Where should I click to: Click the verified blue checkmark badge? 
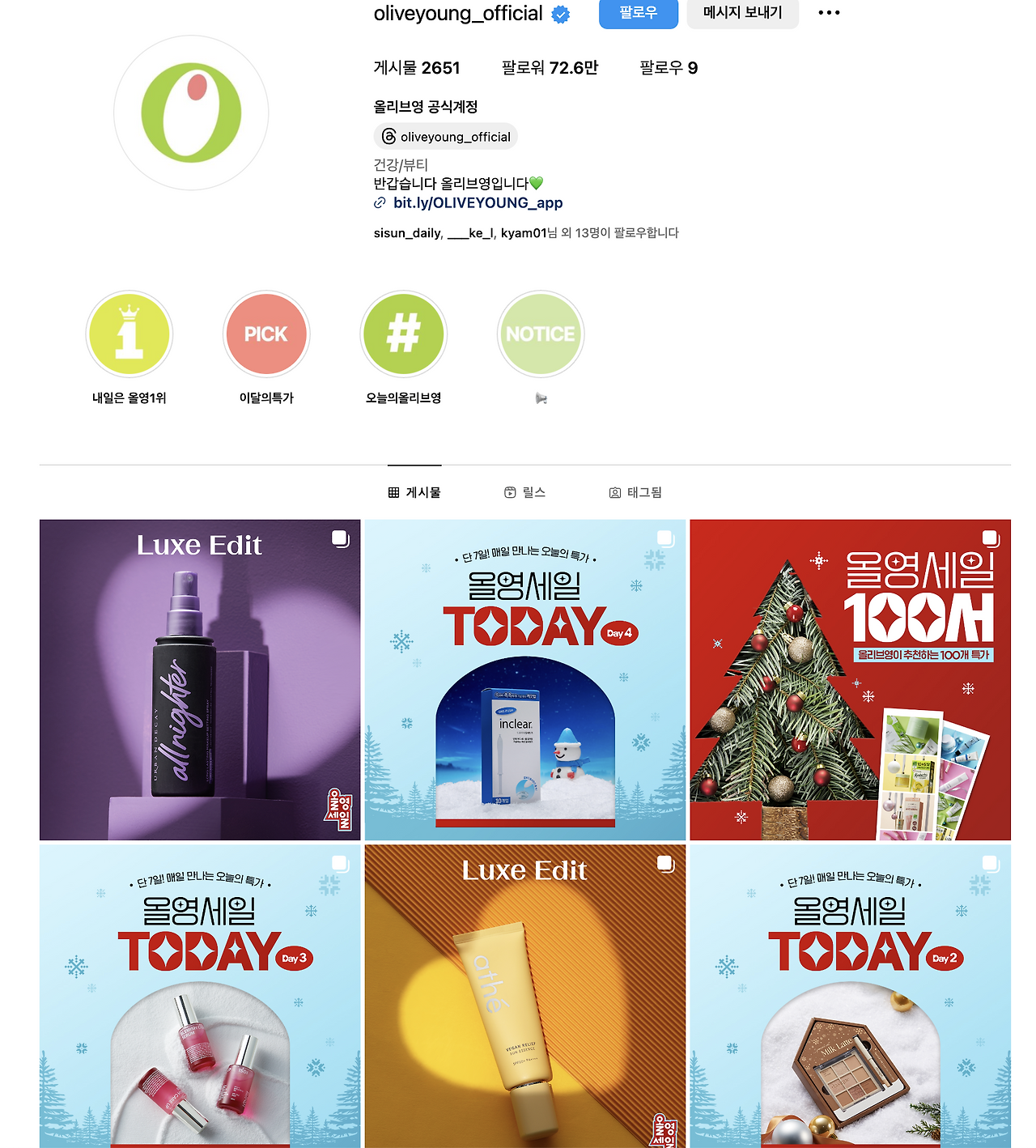pyautogui.click(x=559, y=13)
